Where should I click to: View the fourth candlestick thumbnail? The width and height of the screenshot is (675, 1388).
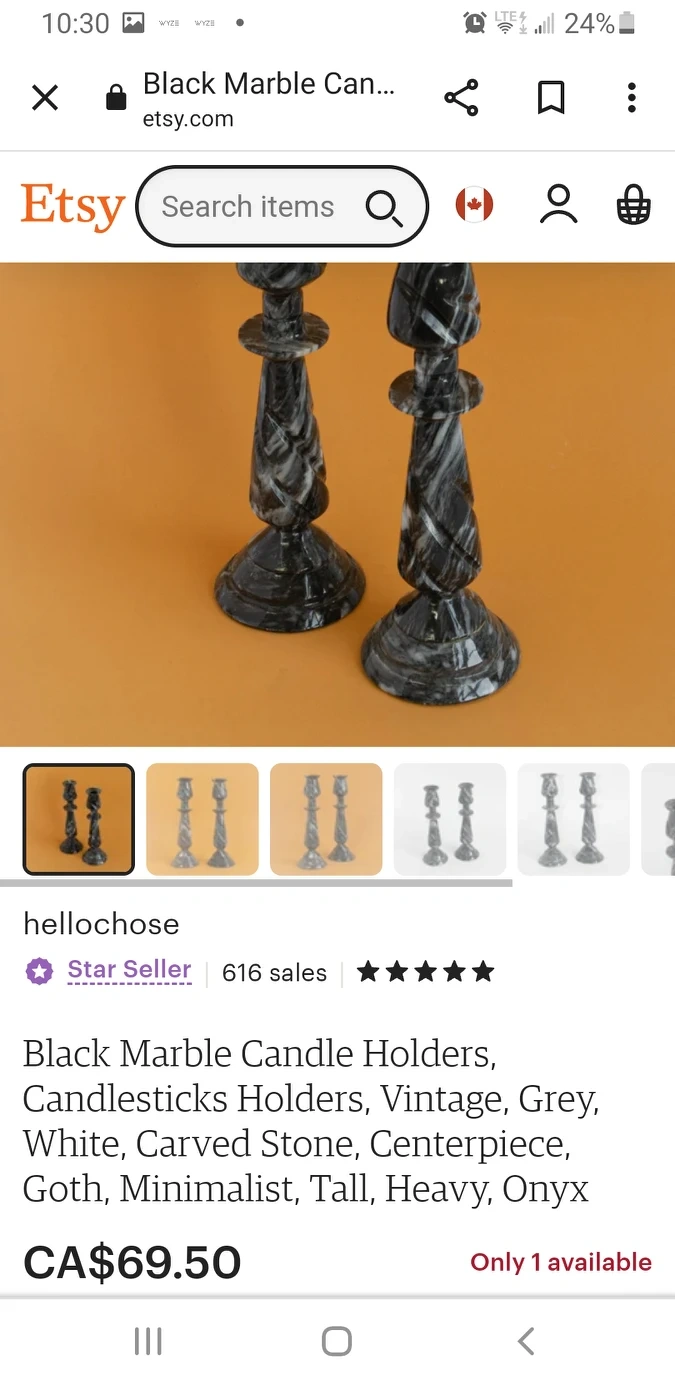450,819
